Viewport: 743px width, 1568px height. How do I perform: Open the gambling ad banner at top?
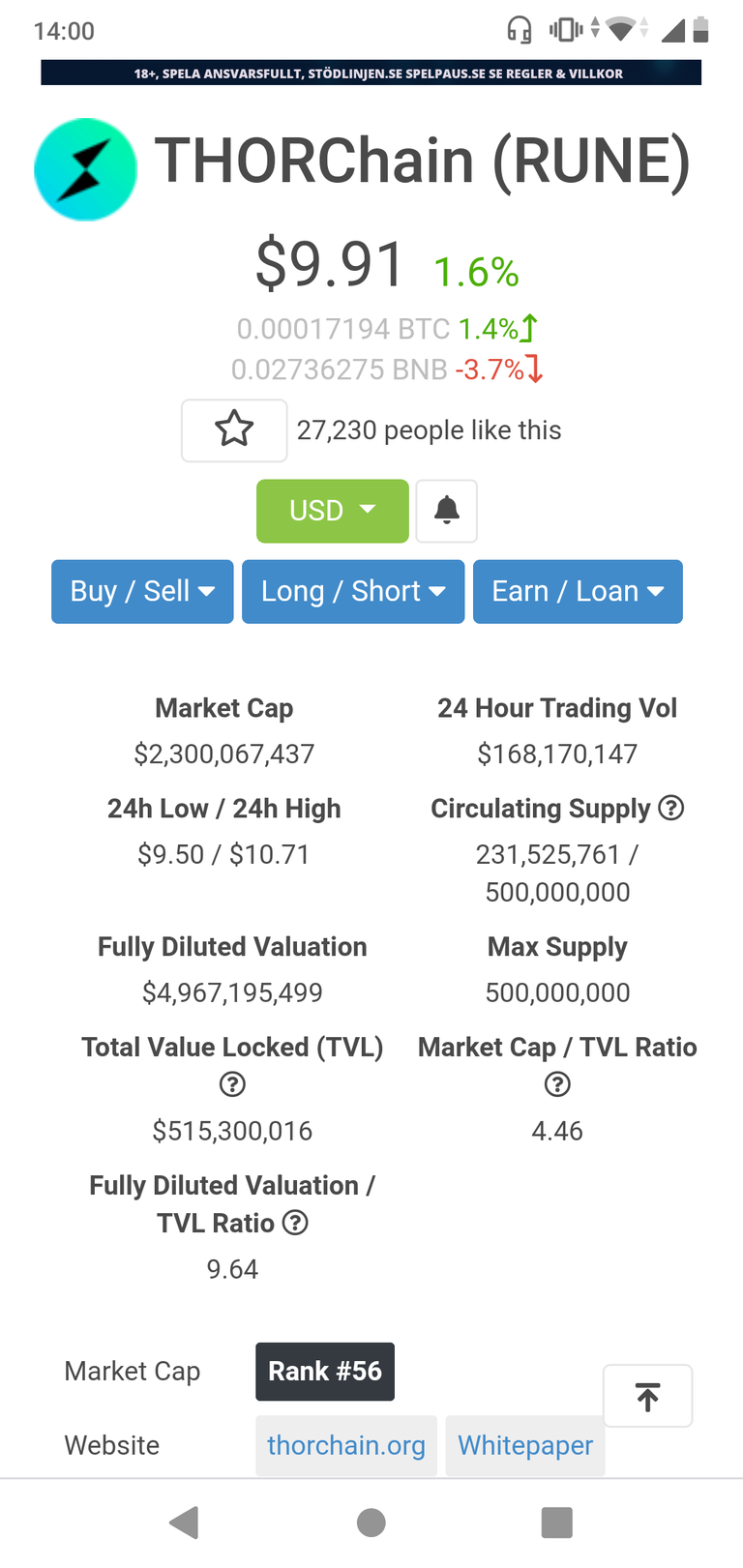[x=371, y=73]
